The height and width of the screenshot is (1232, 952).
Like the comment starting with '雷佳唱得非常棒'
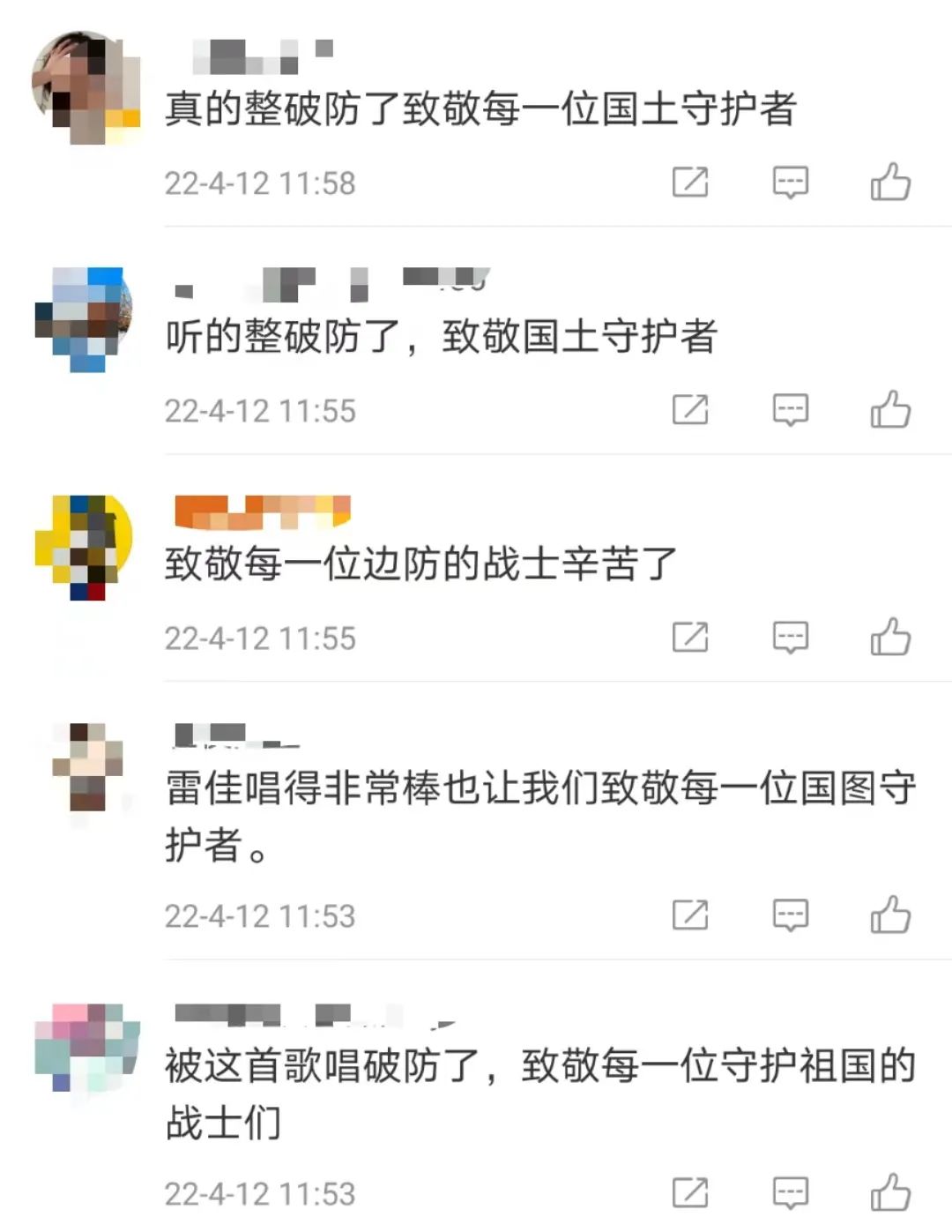(x=890, y=915)
